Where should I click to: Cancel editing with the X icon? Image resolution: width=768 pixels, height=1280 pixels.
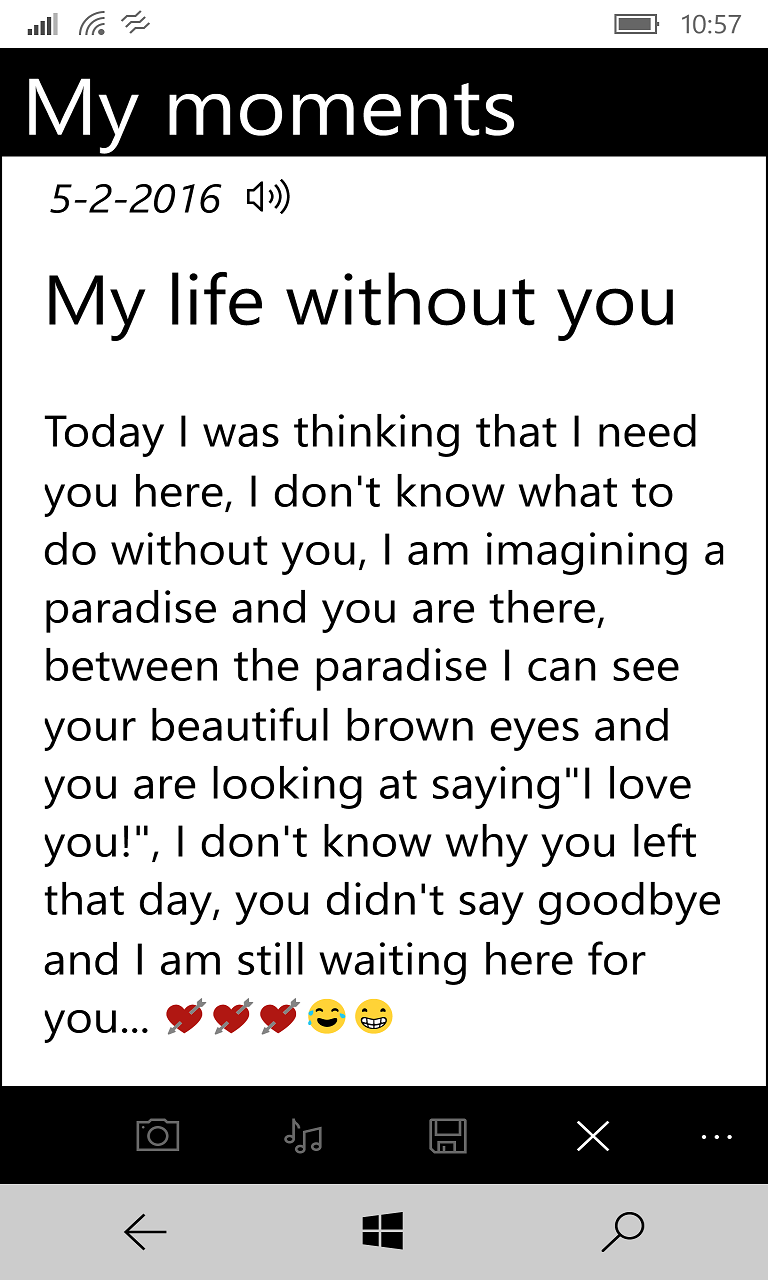pos(593,1136)
